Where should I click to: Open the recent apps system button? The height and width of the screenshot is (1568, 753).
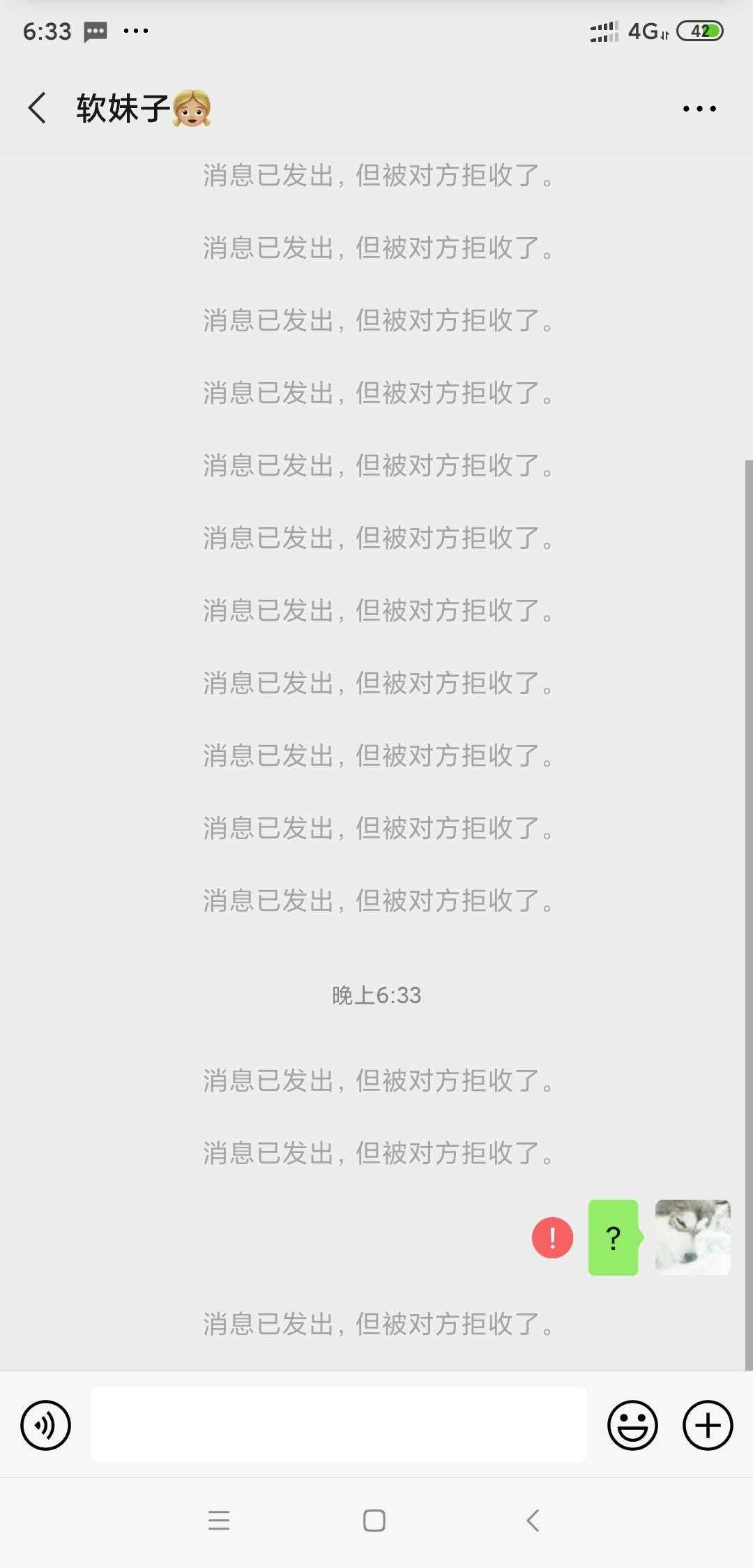(x=219, y=1521)
